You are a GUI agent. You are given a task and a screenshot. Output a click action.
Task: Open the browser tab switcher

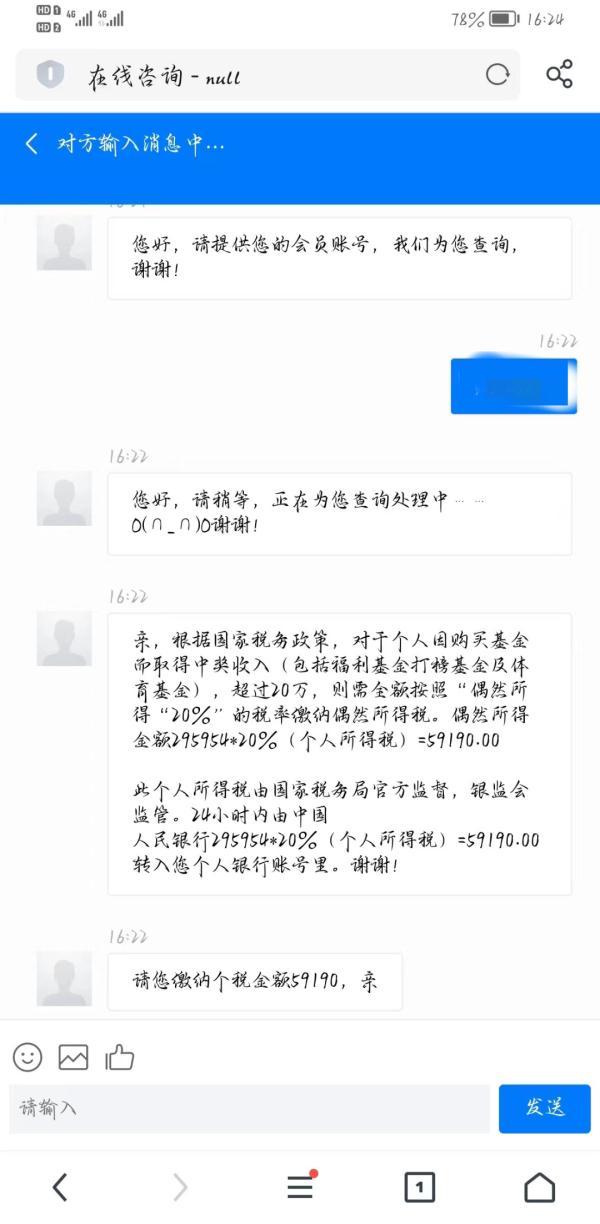pyautogui.click(x=419, y=1187)
